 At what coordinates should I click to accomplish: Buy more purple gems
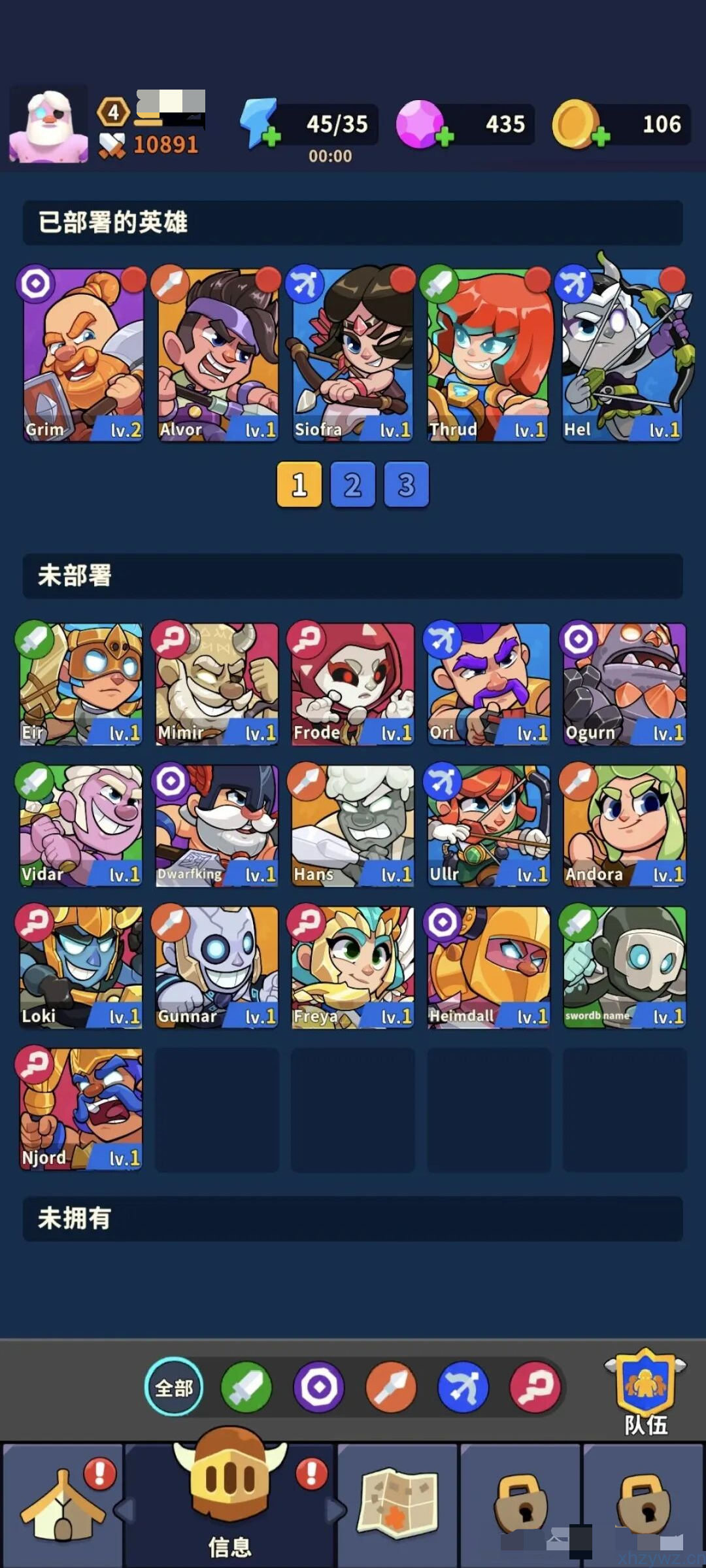(x=445, y=137)
